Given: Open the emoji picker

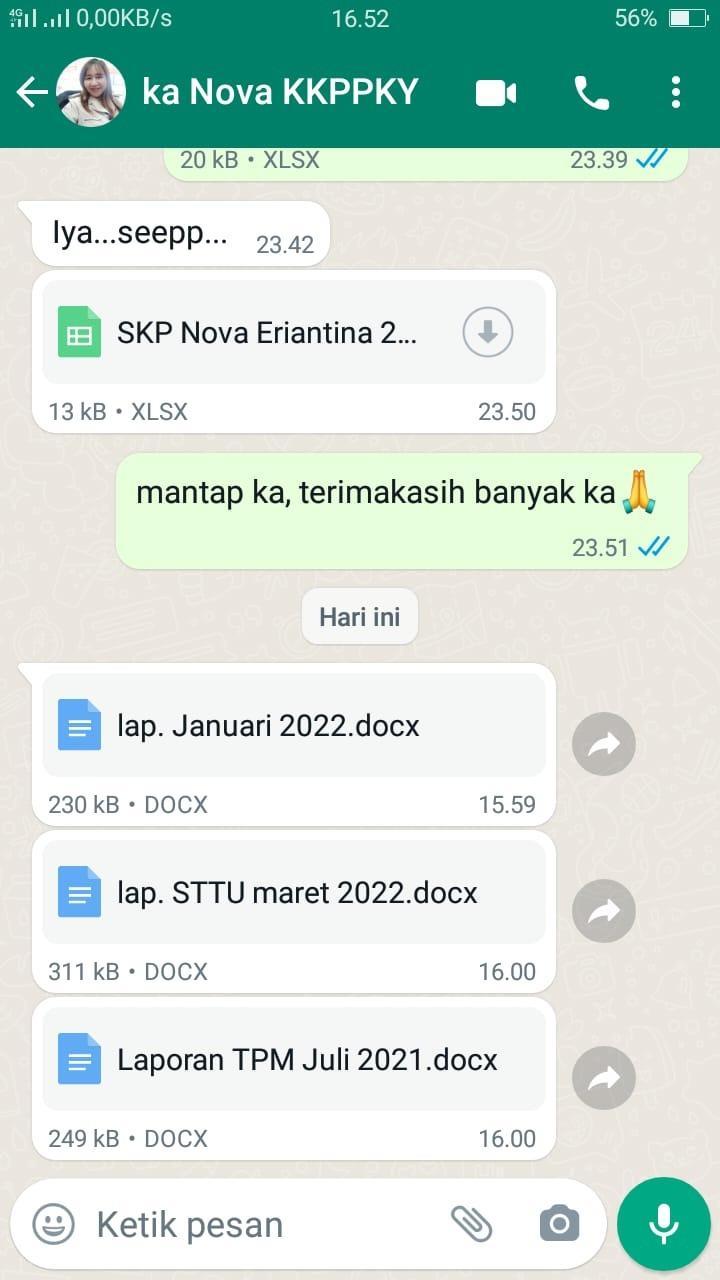Looking at the screenshot, I should 54,1224.
